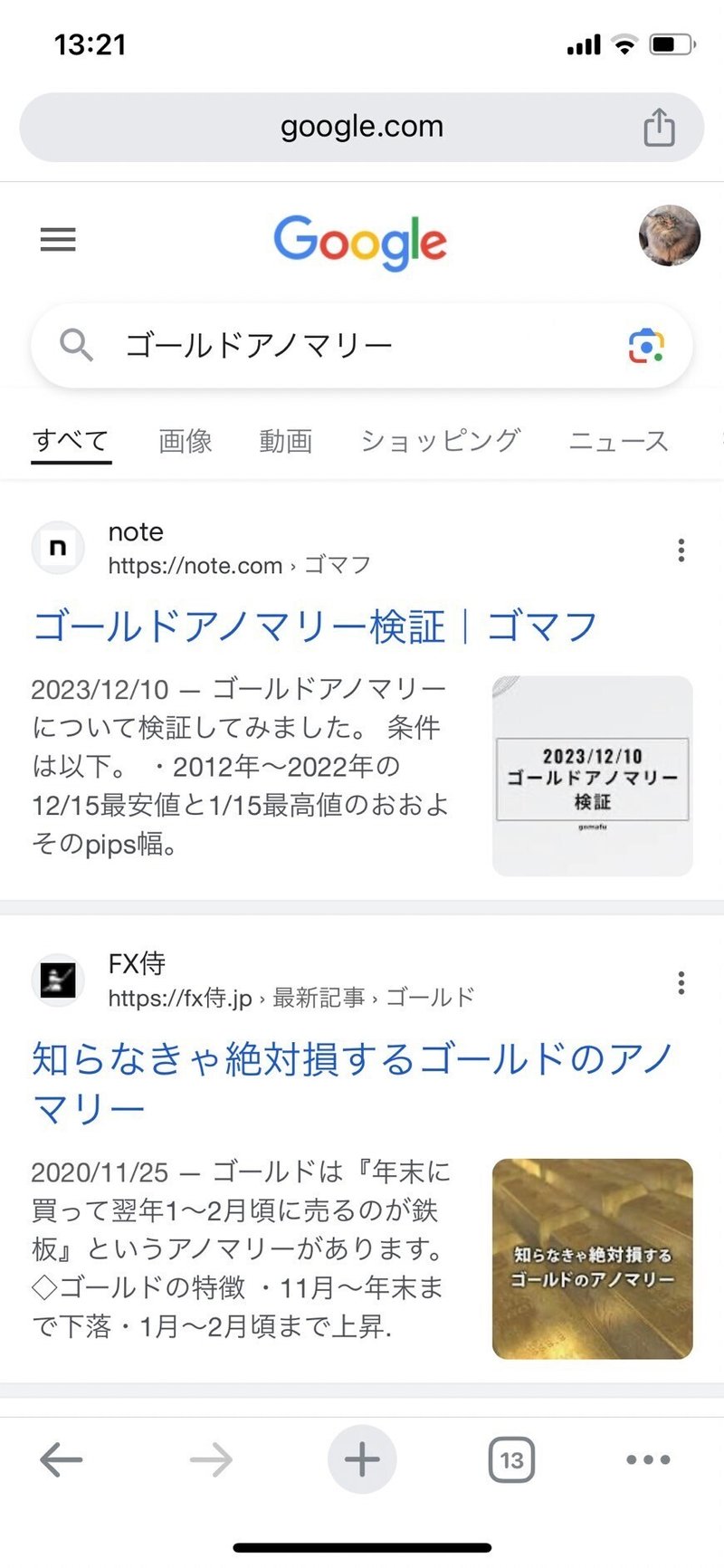Open the ニュース search tab
This screenshot has width=724, height=1568.
pyautogui.click(x=618, y=441)
